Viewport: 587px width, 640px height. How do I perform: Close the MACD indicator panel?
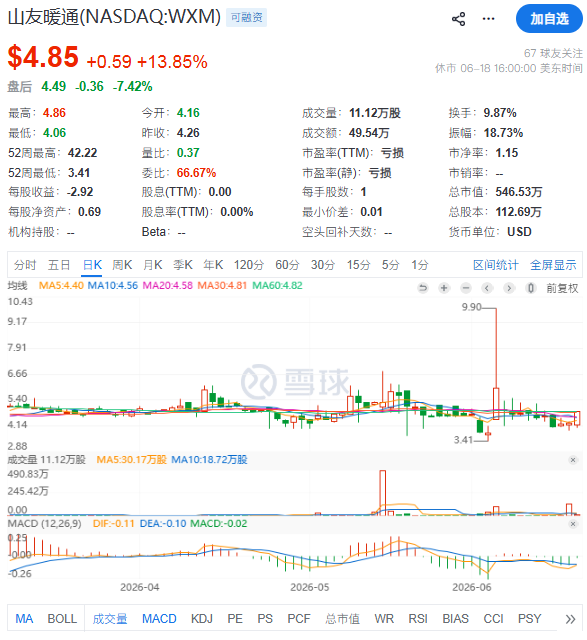573,524
